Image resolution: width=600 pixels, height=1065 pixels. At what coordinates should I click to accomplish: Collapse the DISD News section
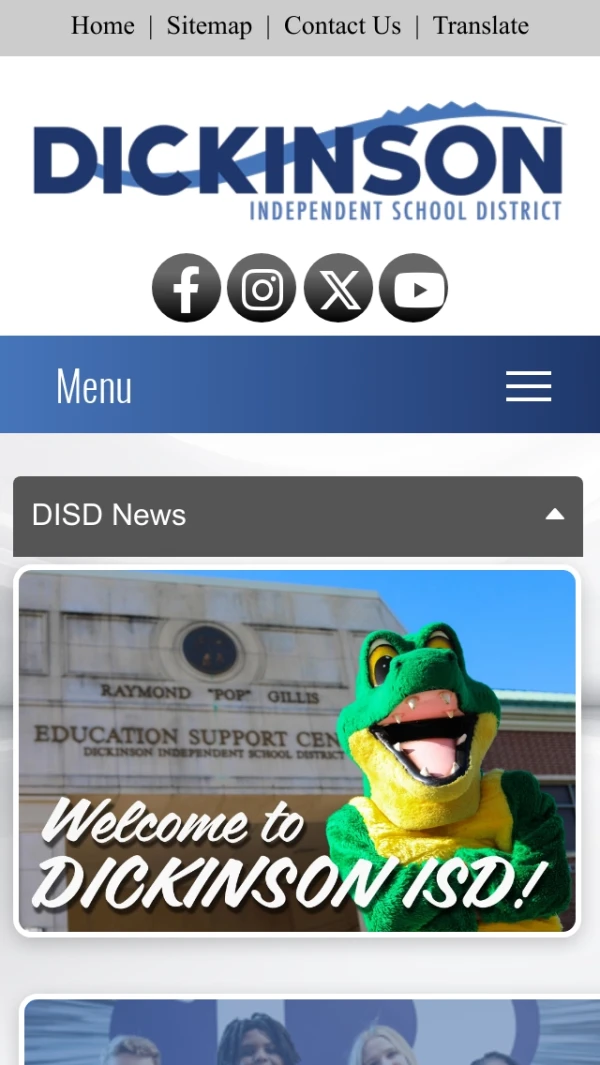pyautogui.click(x=554, y=515)
